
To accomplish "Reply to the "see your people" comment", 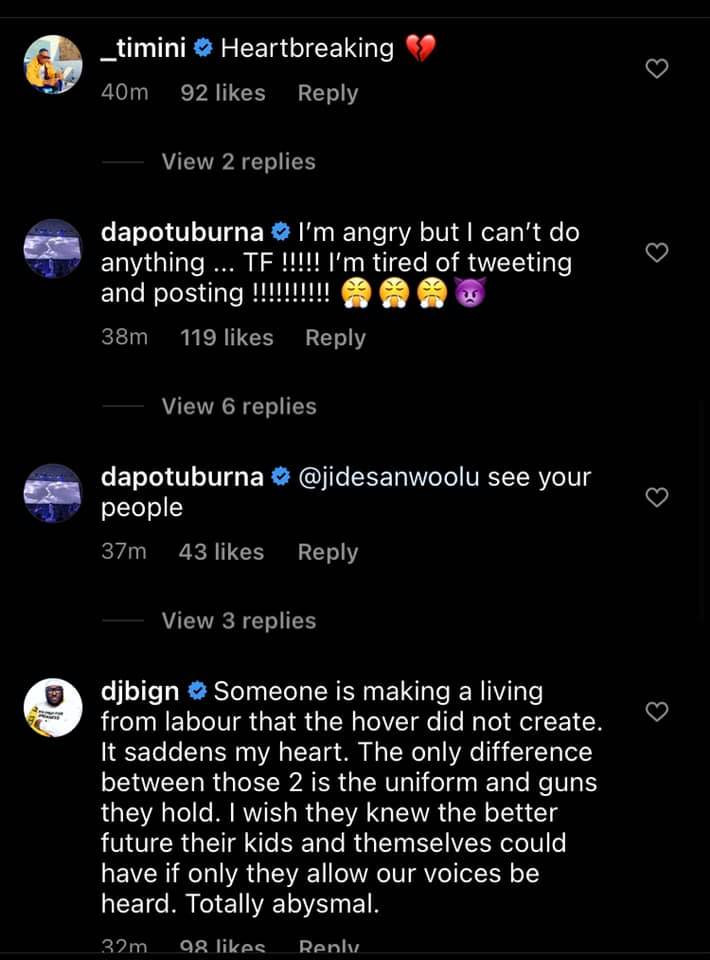I will point(327,552).
